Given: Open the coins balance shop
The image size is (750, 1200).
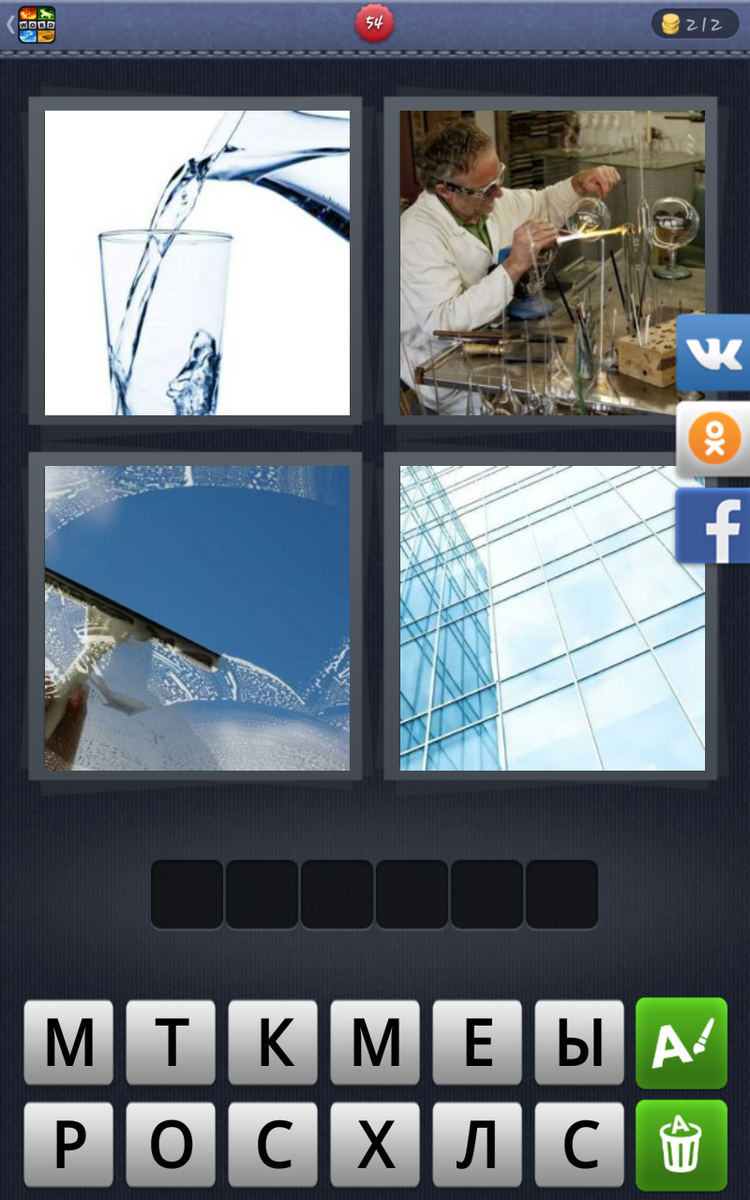Looking at the screenshot, I should (694, 24).
